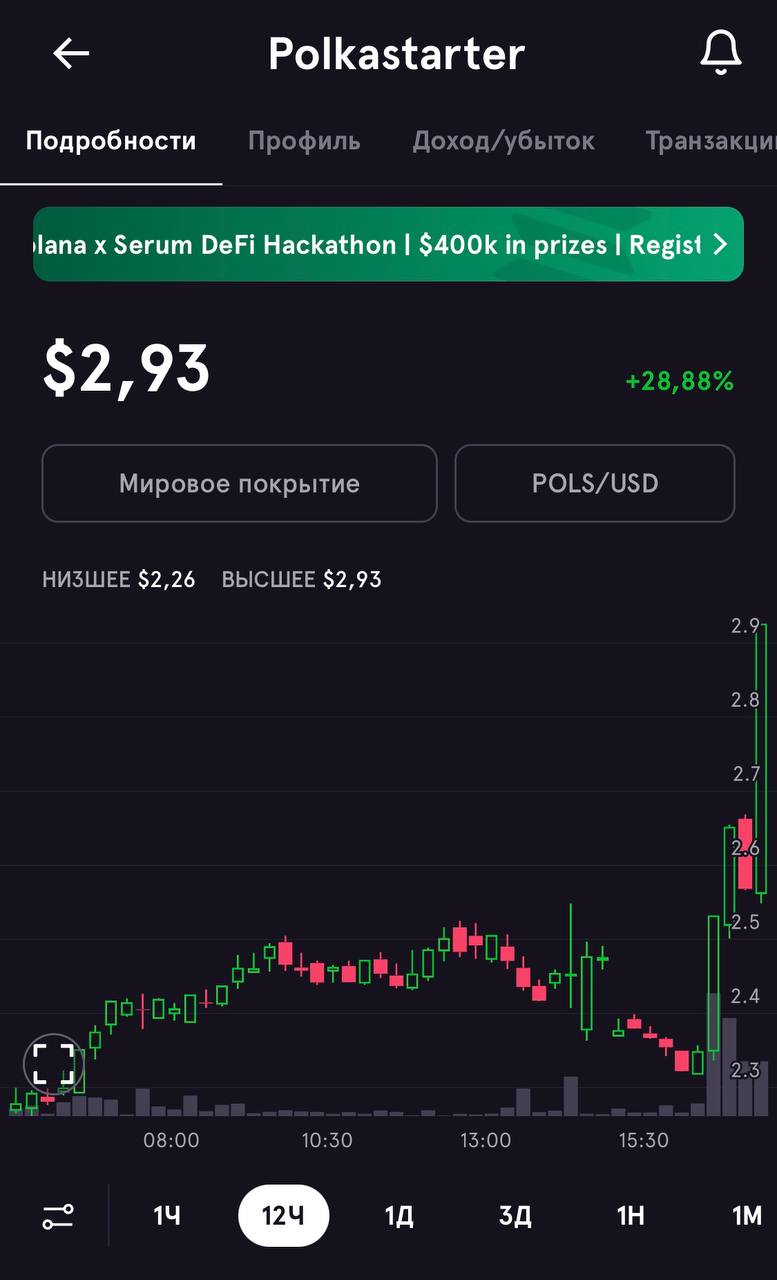Select the 12Ч time range
Viewport: 777px width, 1280px height.
283,1216
